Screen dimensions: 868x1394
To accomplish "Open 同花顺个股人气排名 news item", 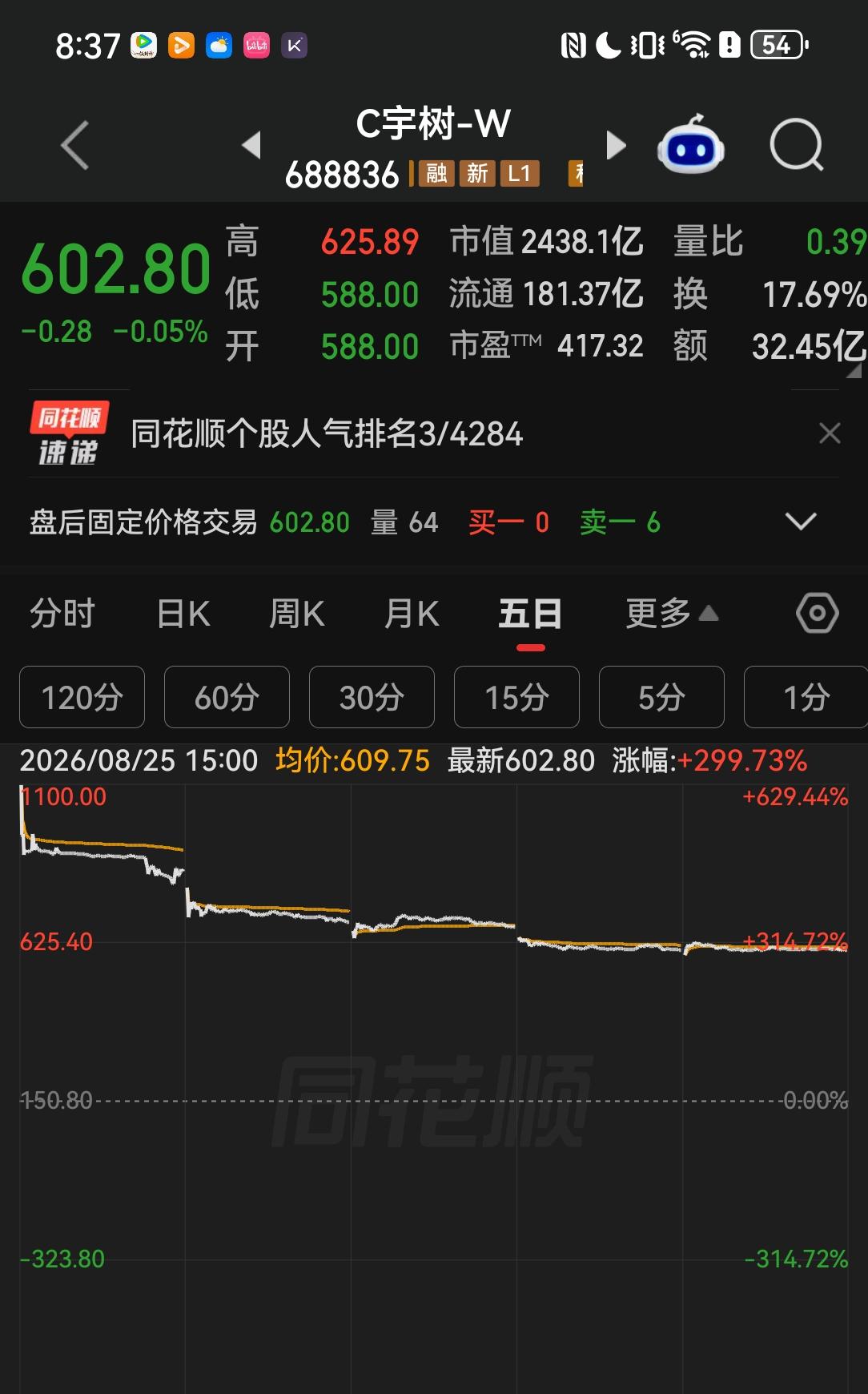I will click(327, 433).
